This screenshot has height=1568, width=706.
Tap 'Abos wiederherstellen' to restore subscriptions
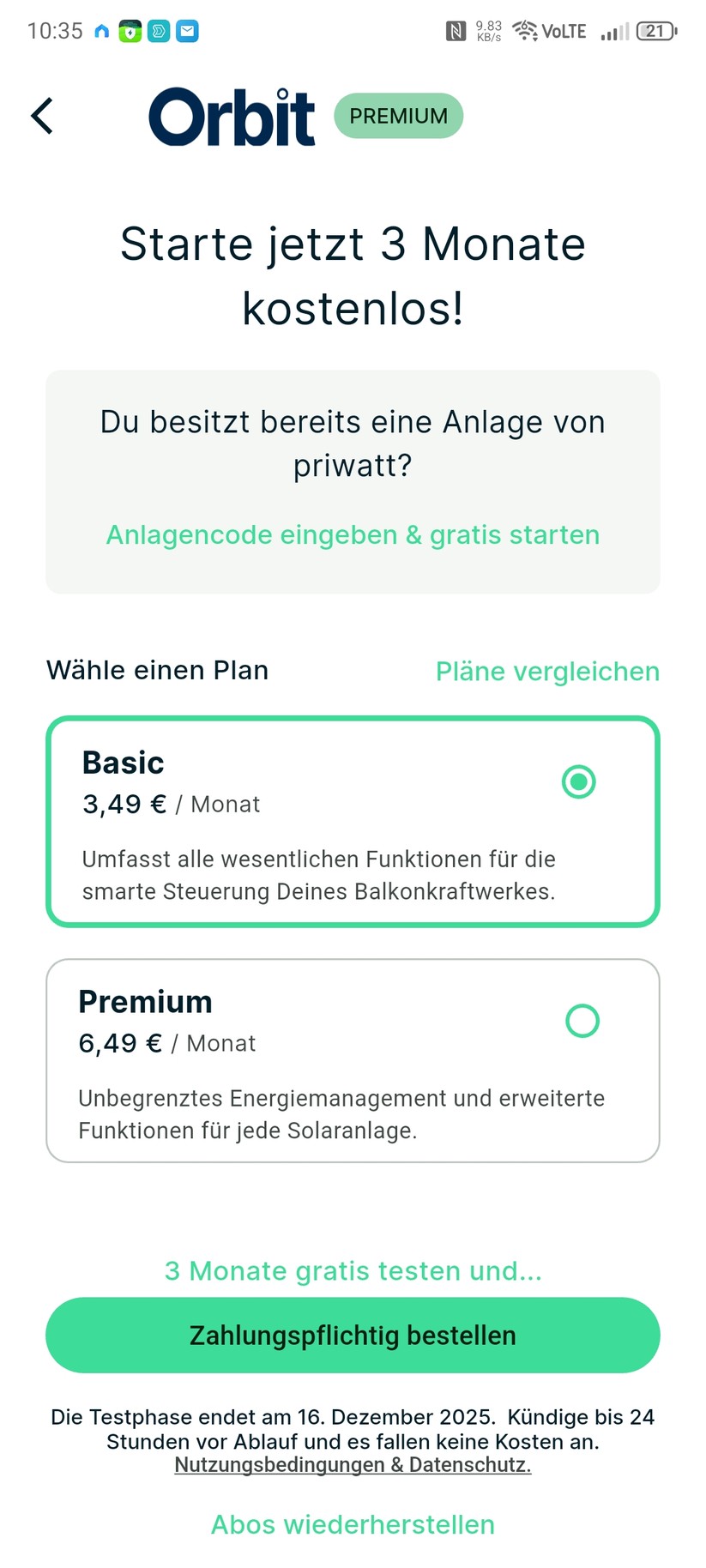click(x=353, y=1524)
